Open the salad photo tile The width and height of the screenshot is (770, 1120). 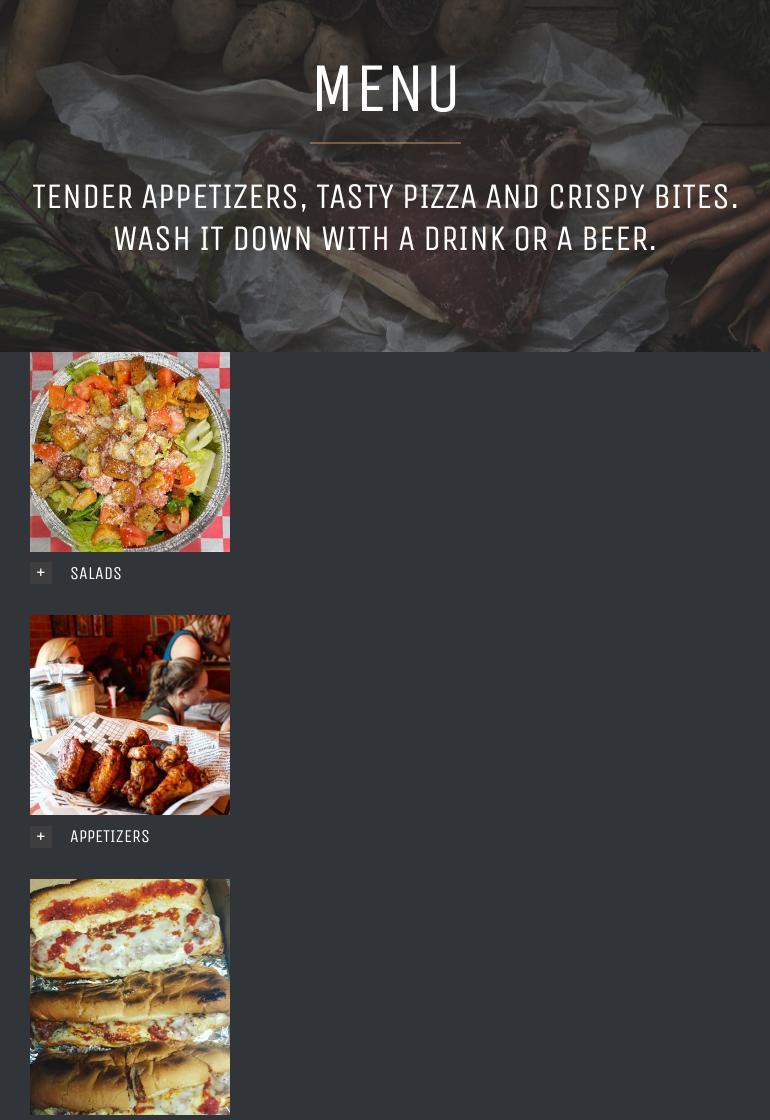130,452
